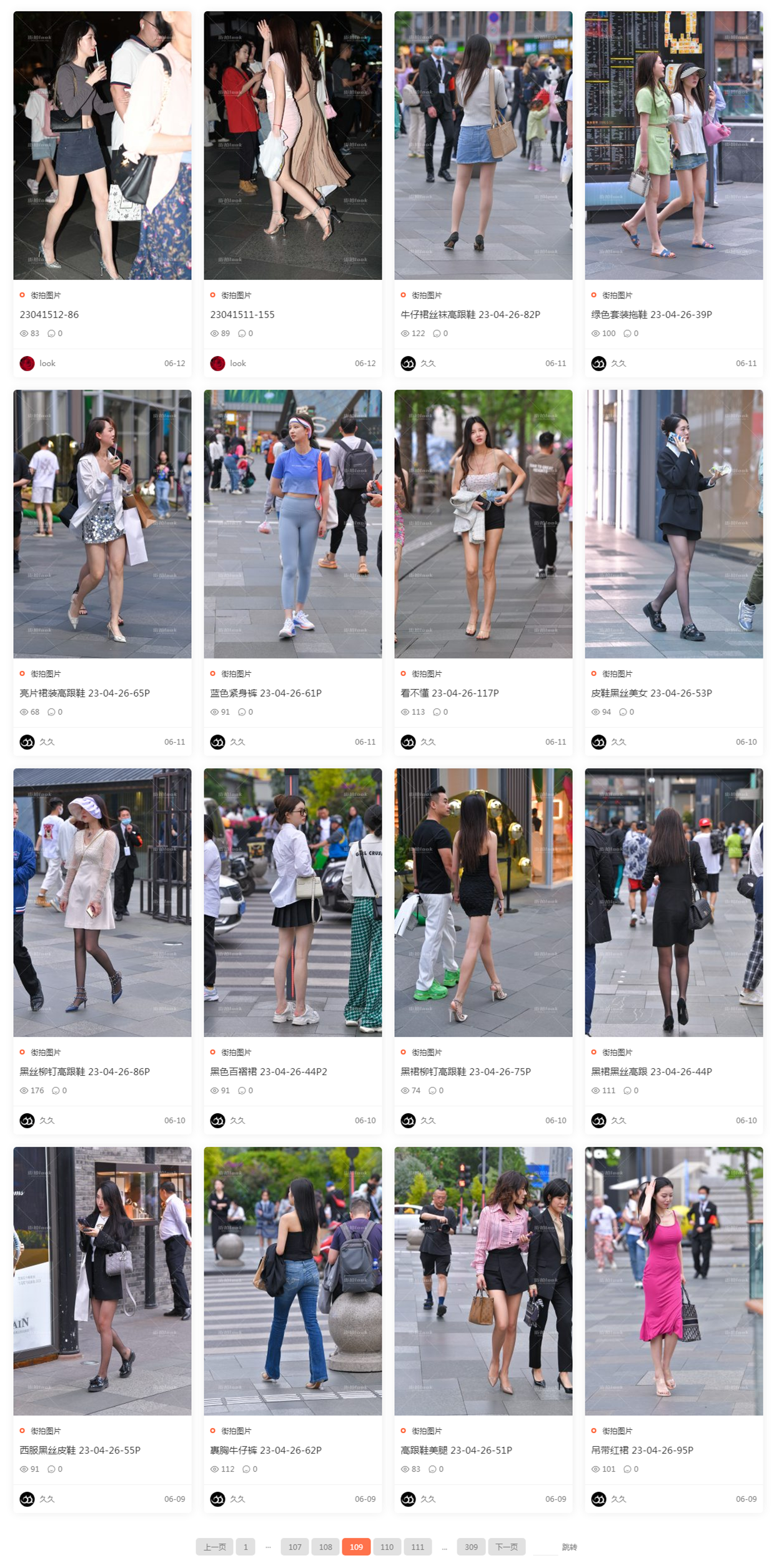
Task: Jump to last page 309
Action: [x=471, y=1547]
